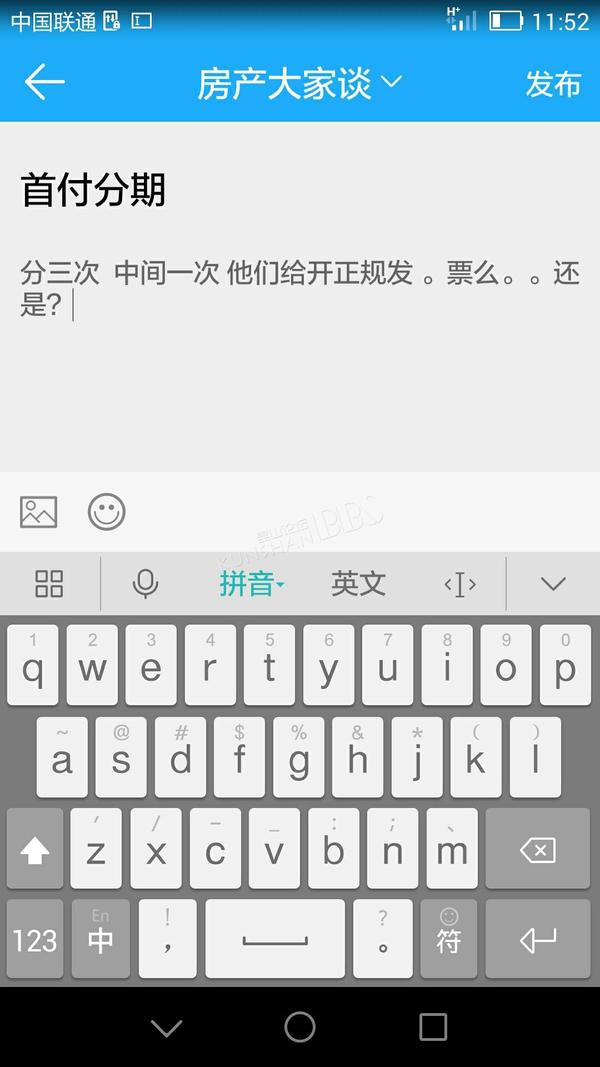This screenshot has height=1067, width=600.
Task: Open the cursor movement tool
Action: coord(460,585)
